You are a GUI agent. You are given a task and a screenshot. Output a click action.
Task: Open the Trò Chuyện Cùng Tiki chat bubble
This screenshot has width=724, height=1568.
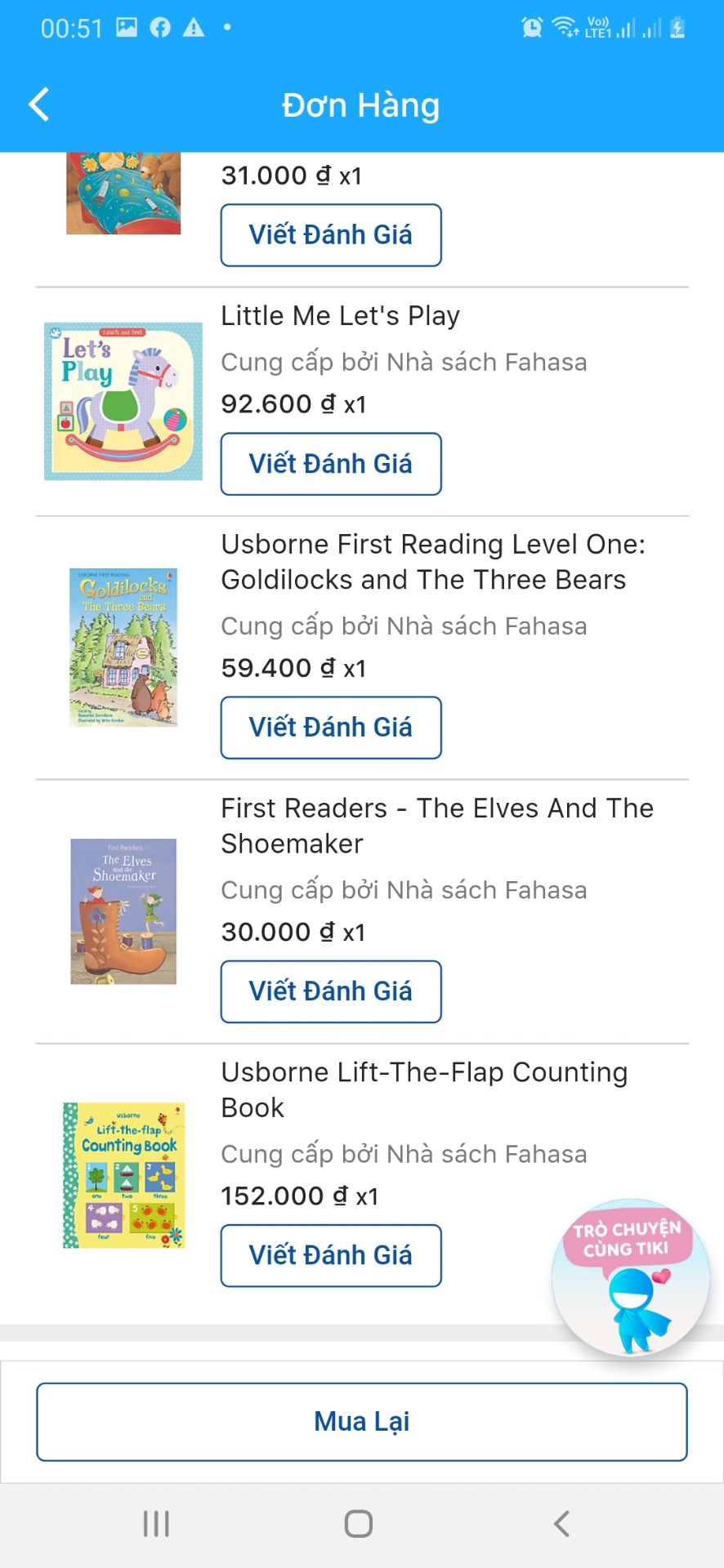click(630, 1277)
